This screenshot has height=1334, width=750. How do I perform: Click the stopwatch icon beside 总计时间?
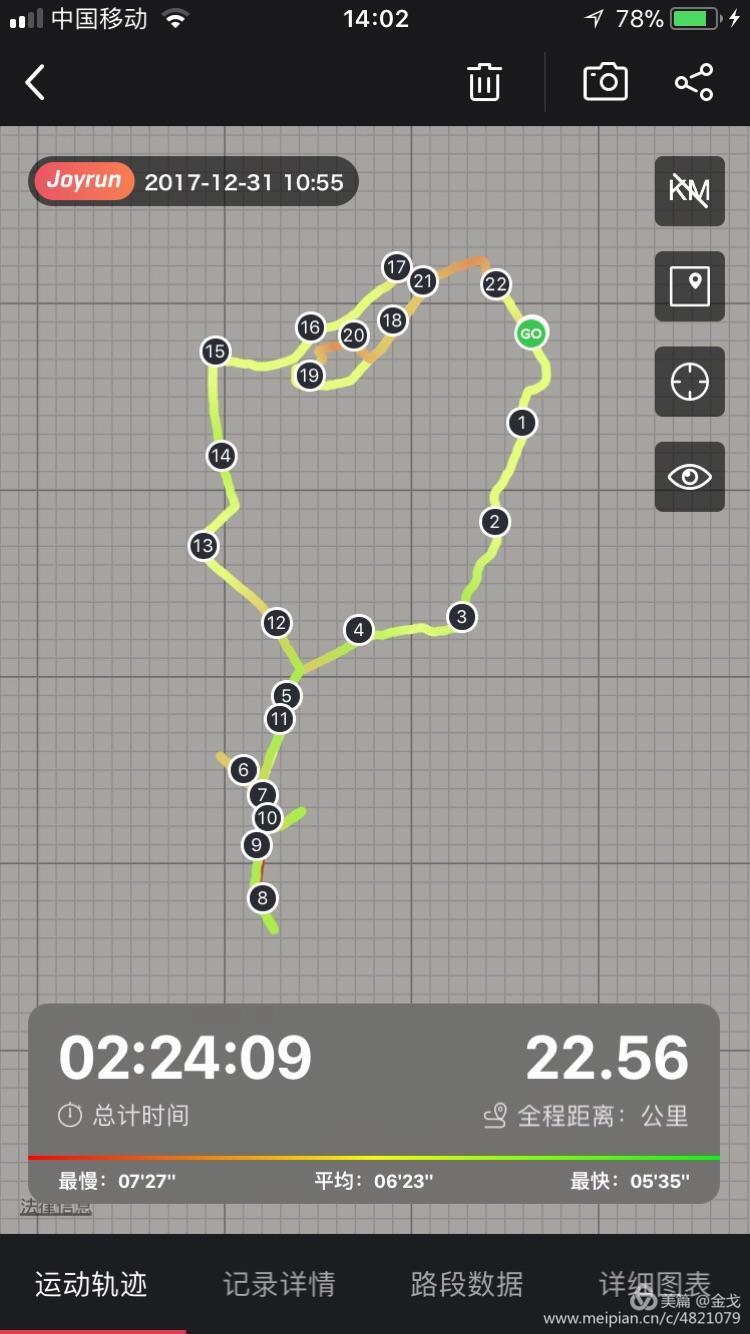pos(68,1116)
